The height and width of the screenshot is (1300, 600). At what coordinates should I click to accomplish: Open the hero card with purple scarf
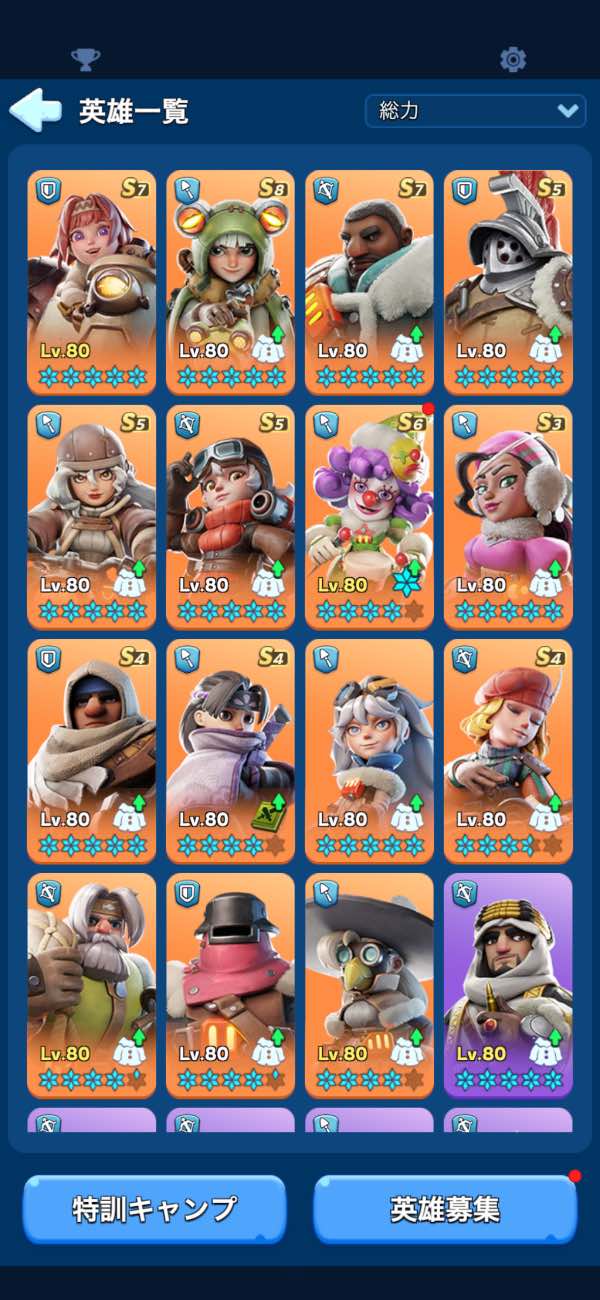(230, 750)
